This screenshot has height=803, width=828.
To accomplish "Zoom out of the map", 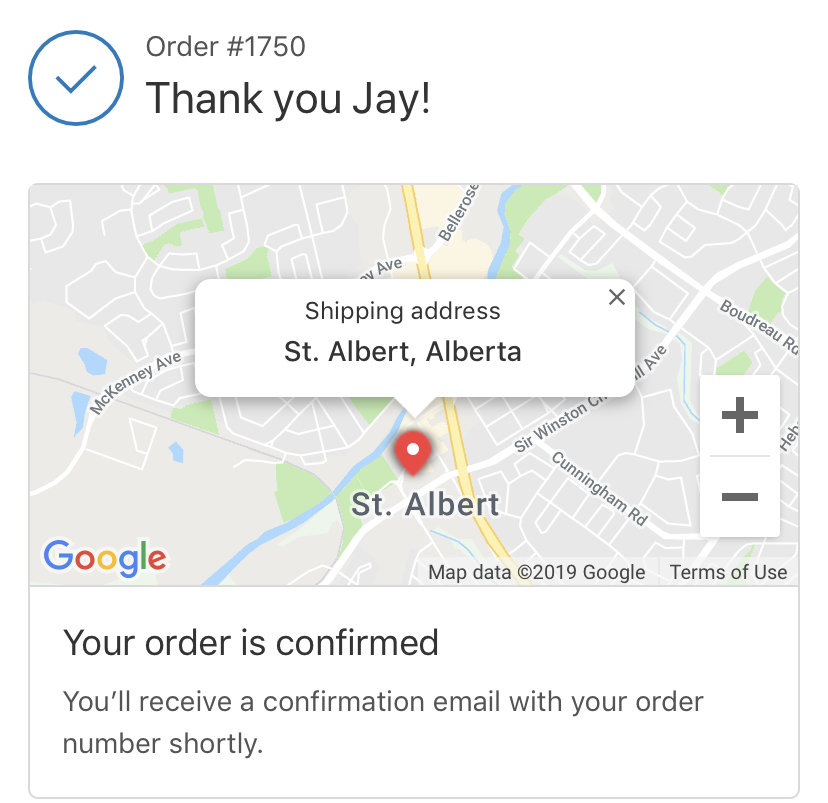I will pos(739,497).
